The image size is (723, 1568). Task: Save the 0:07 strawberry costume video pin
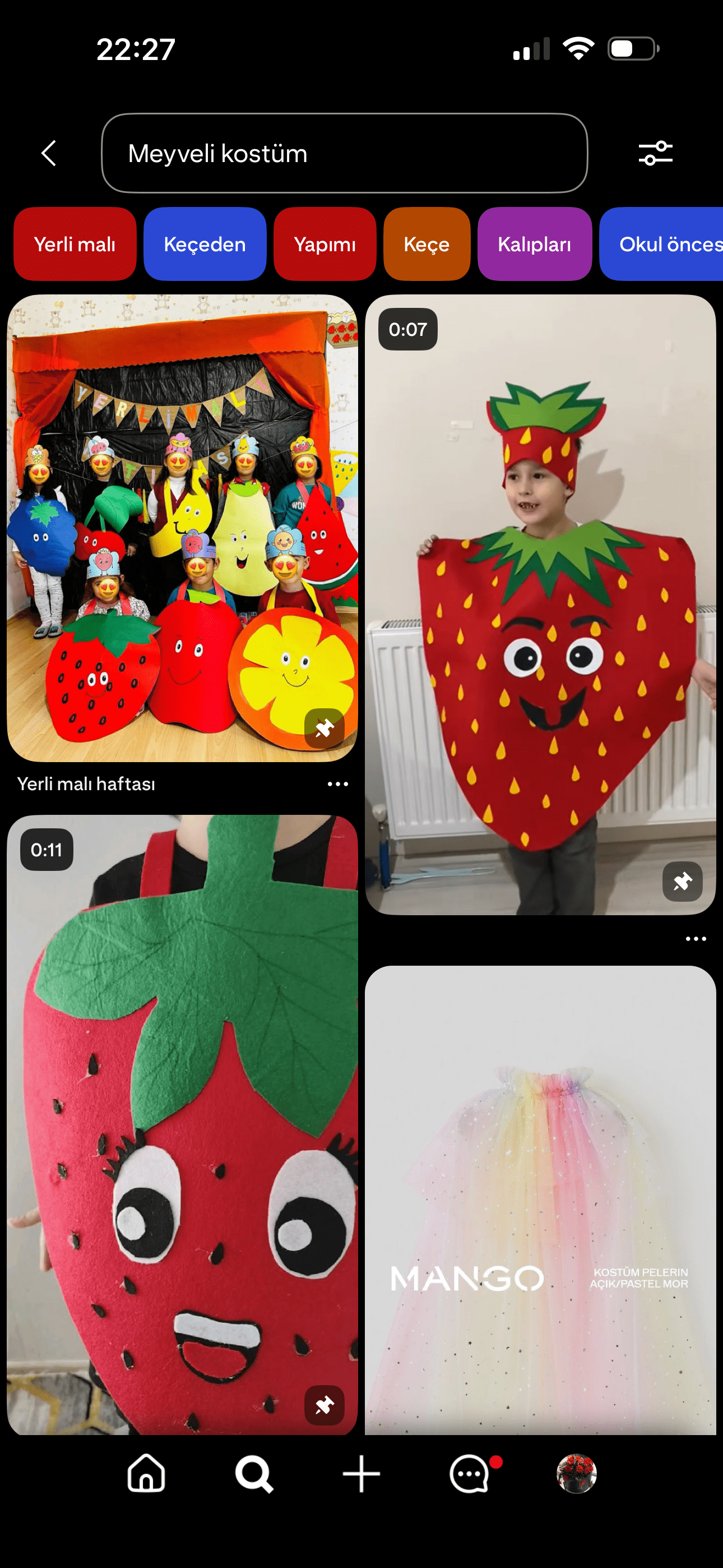682,882
